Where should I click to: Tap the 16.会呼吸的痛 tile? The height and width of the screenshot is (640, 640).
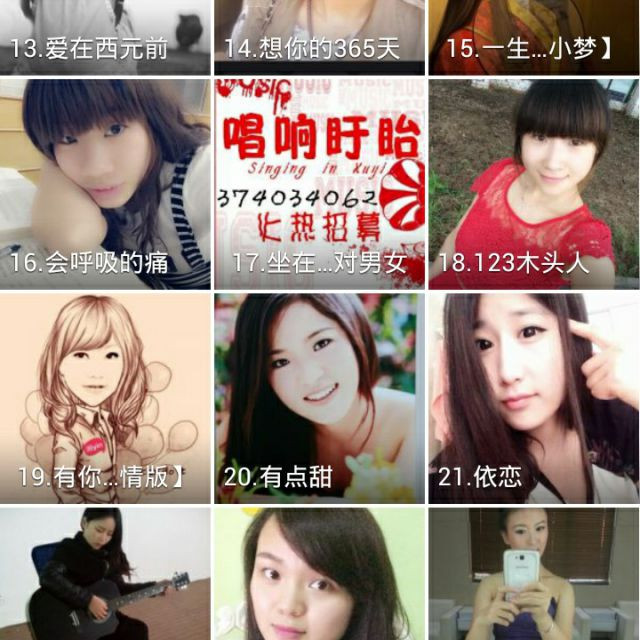pyautogui.click(x=105, y=184)
